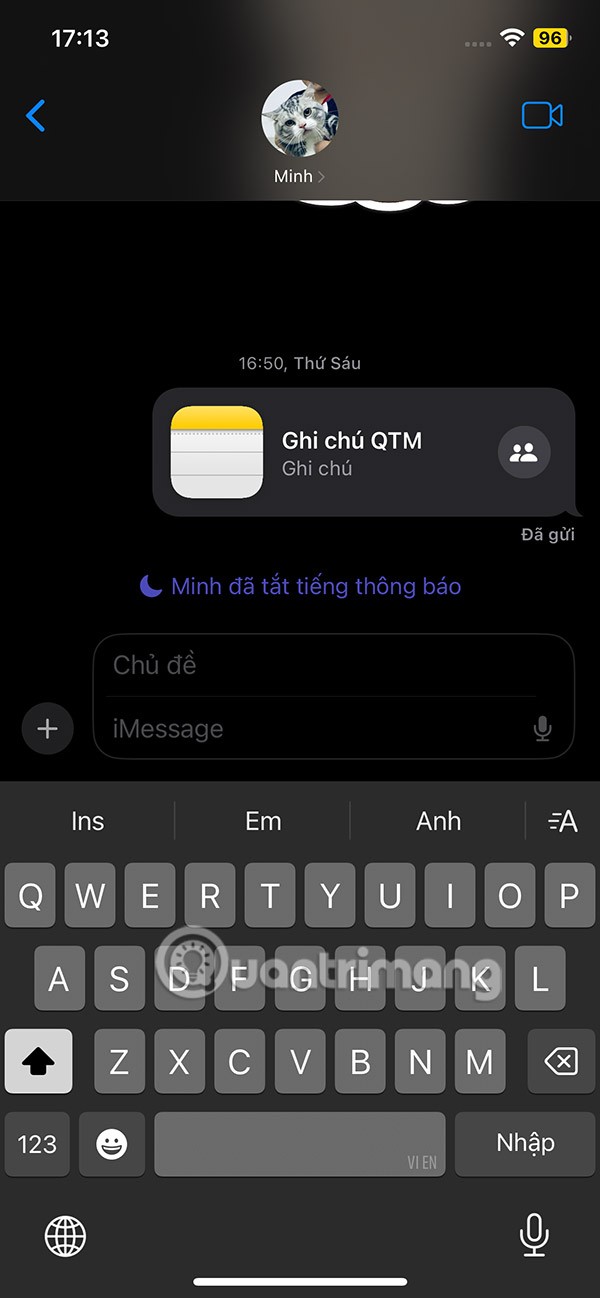
Task: Insert the suggestion "Anh"
Action: [438, 821]
